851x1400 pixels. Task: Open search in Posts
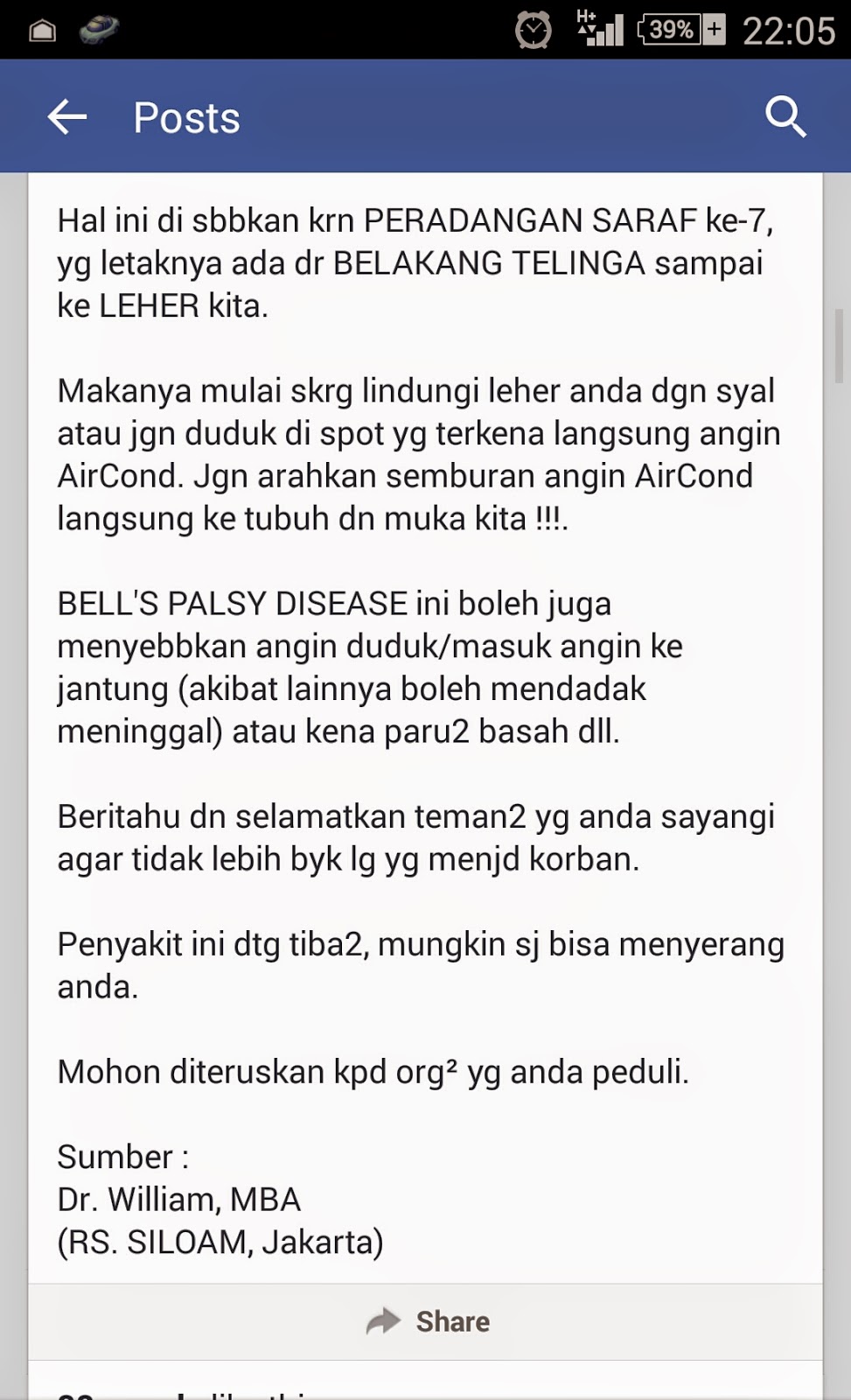(x=785, y=116)
